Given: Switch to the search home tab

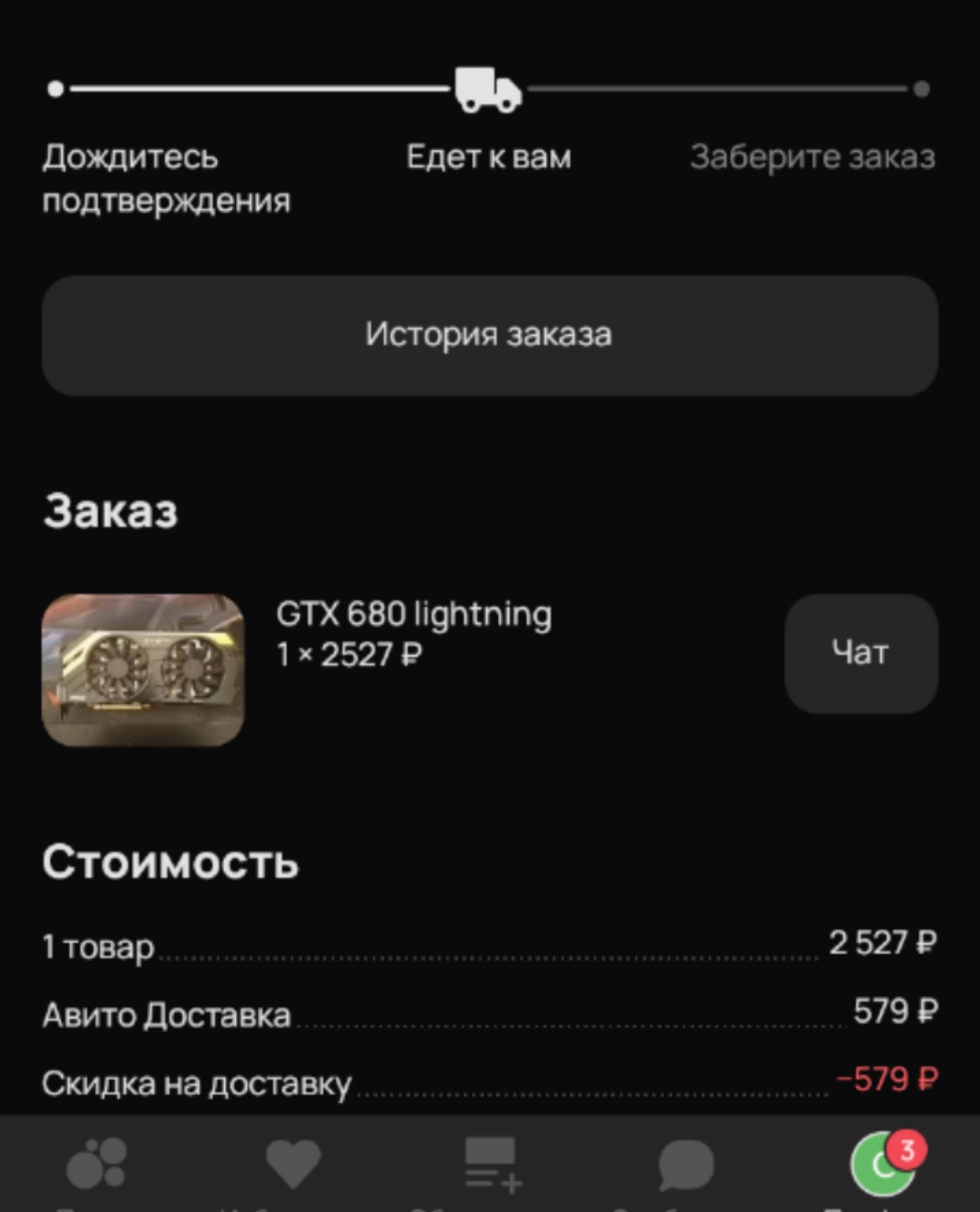Looking at the screenshot, I should [x=96, y=1165].
